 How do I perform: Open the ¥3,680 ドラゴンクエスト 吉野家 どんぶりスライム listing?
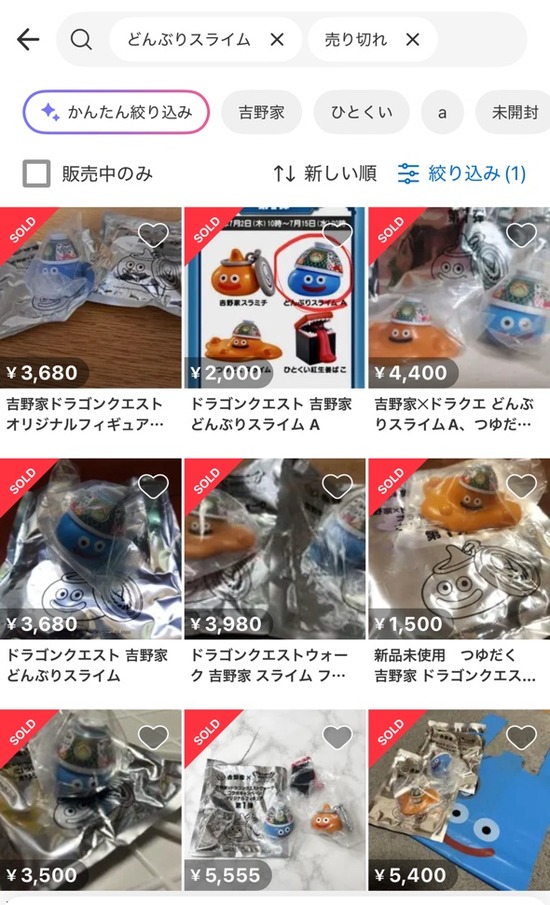(91, 571)
